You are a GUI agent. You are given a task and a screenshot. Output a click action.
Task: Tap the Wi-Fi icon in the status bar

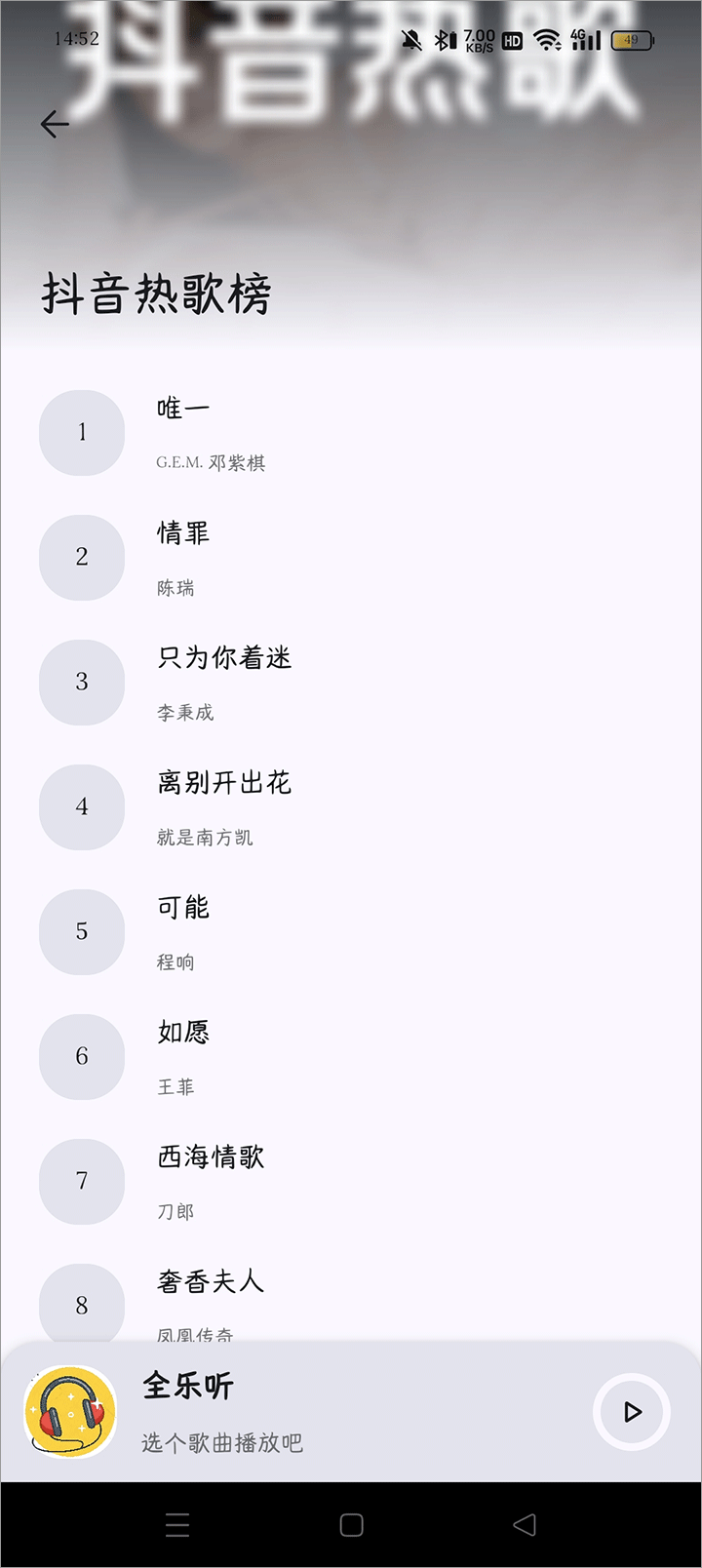pyautogui.click(x=545, y=41)
